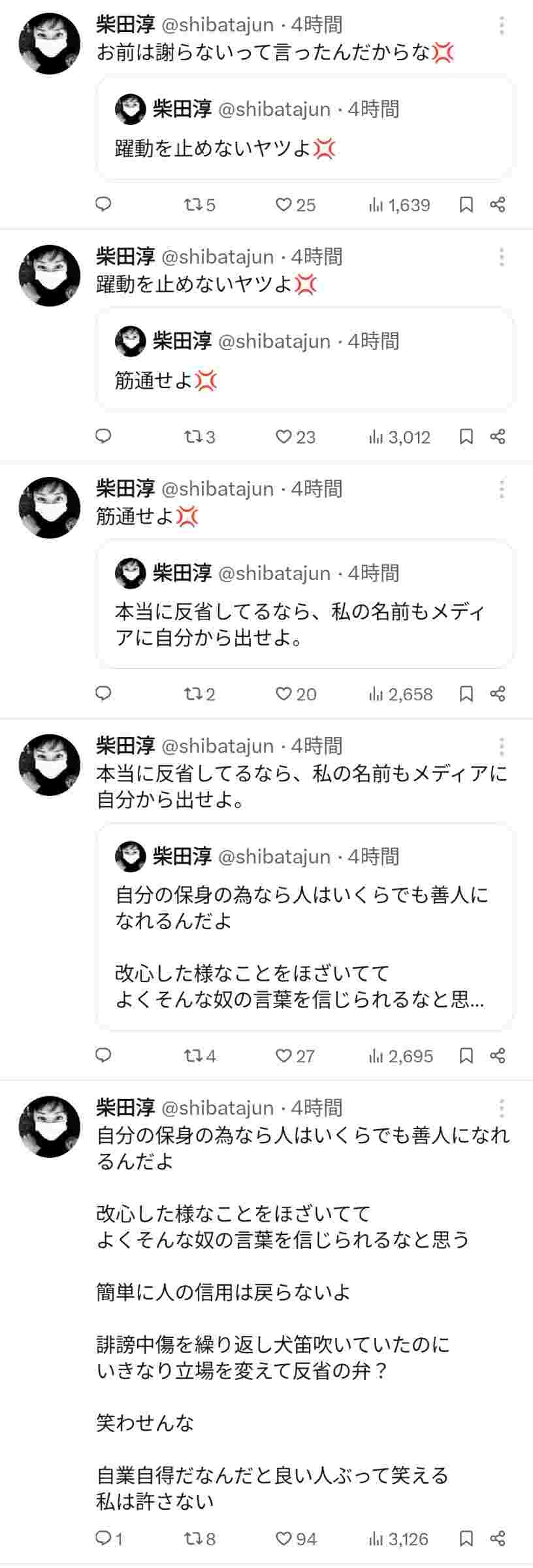This screenshot has width=533, height=1568.
Task: Open quoted post starting 自分の保身の為なら
Action: 304,926
